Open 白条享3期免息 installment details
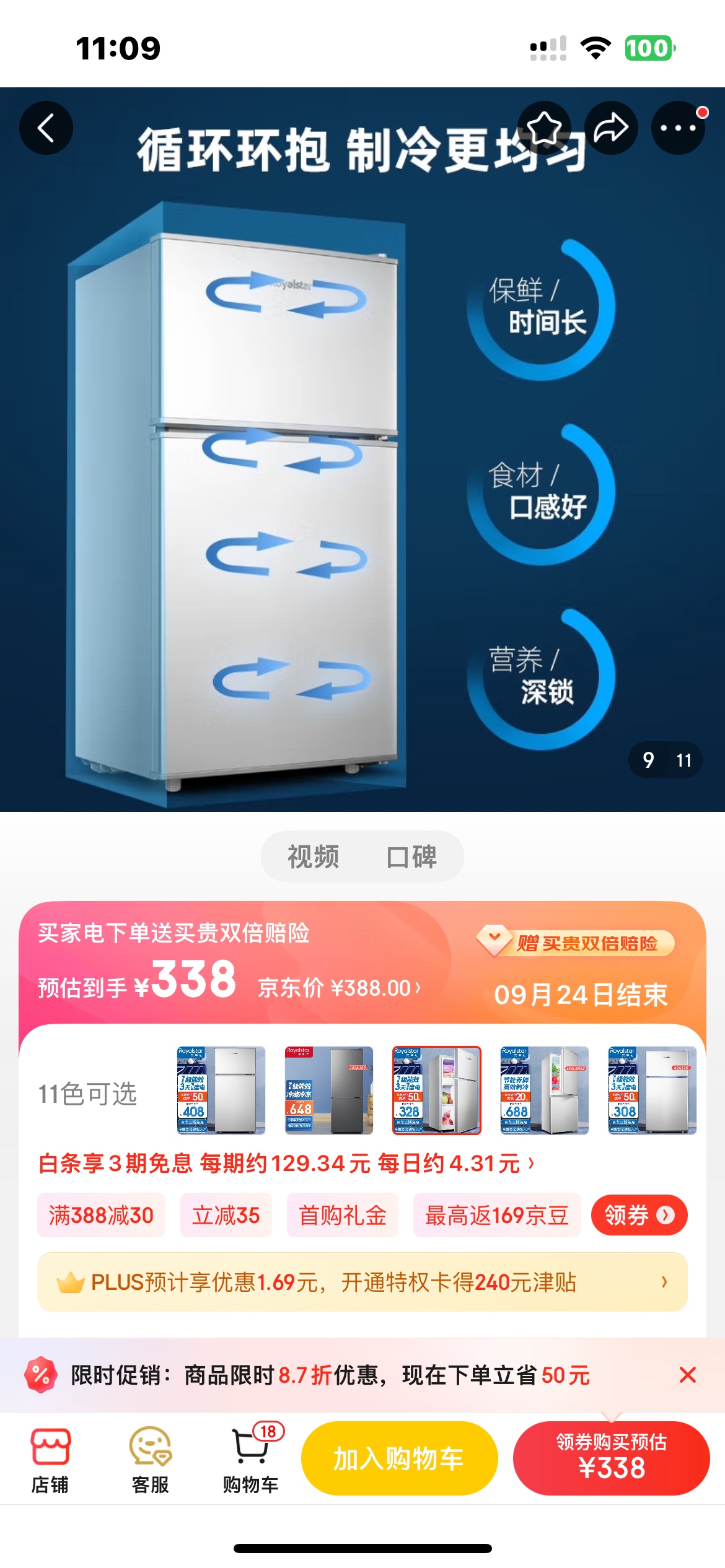 tap(285, 1164)
